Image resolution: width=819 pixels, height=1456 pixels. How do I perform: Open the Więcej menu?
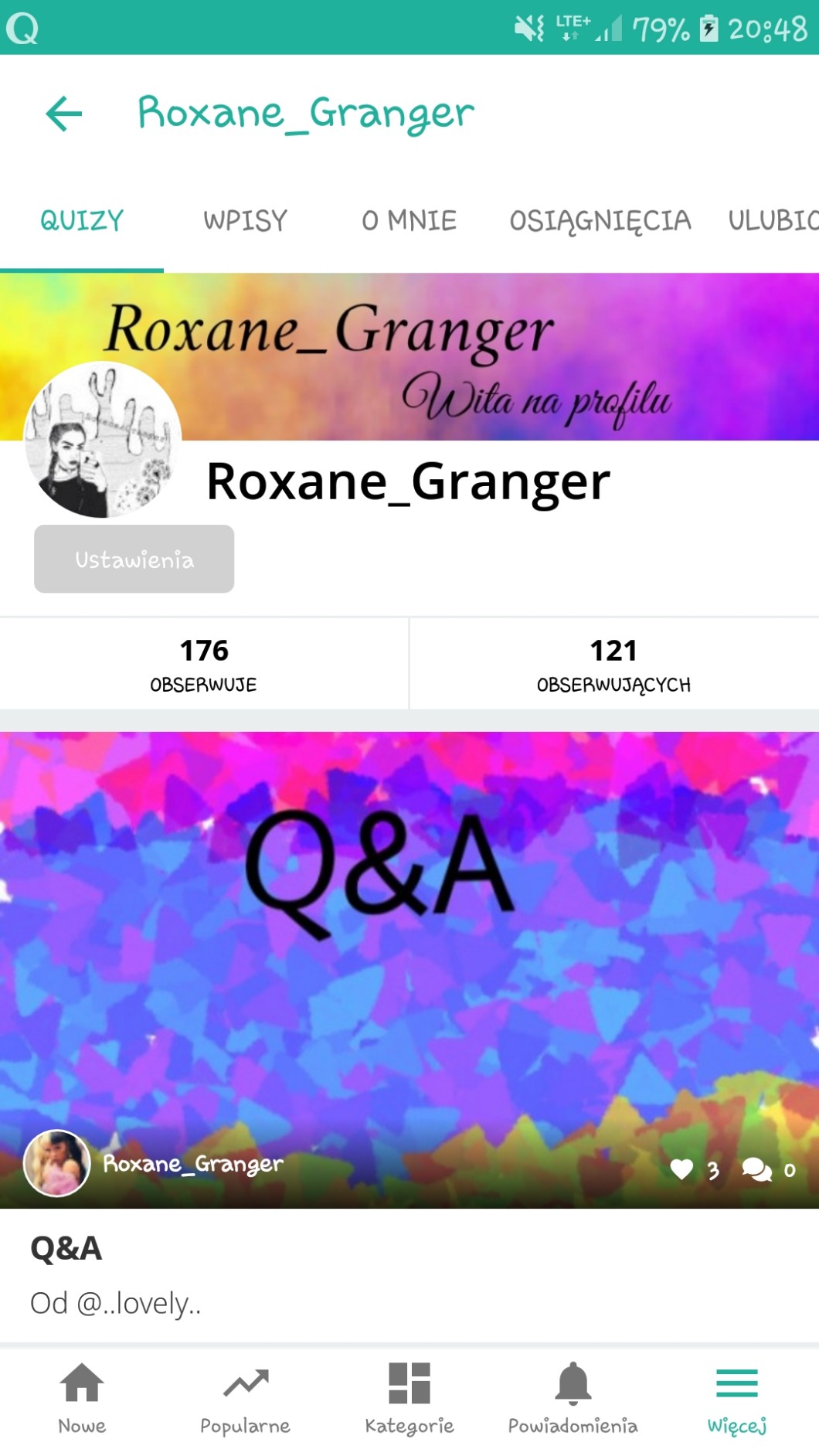pyautogui.click(x=736, y=1397)
